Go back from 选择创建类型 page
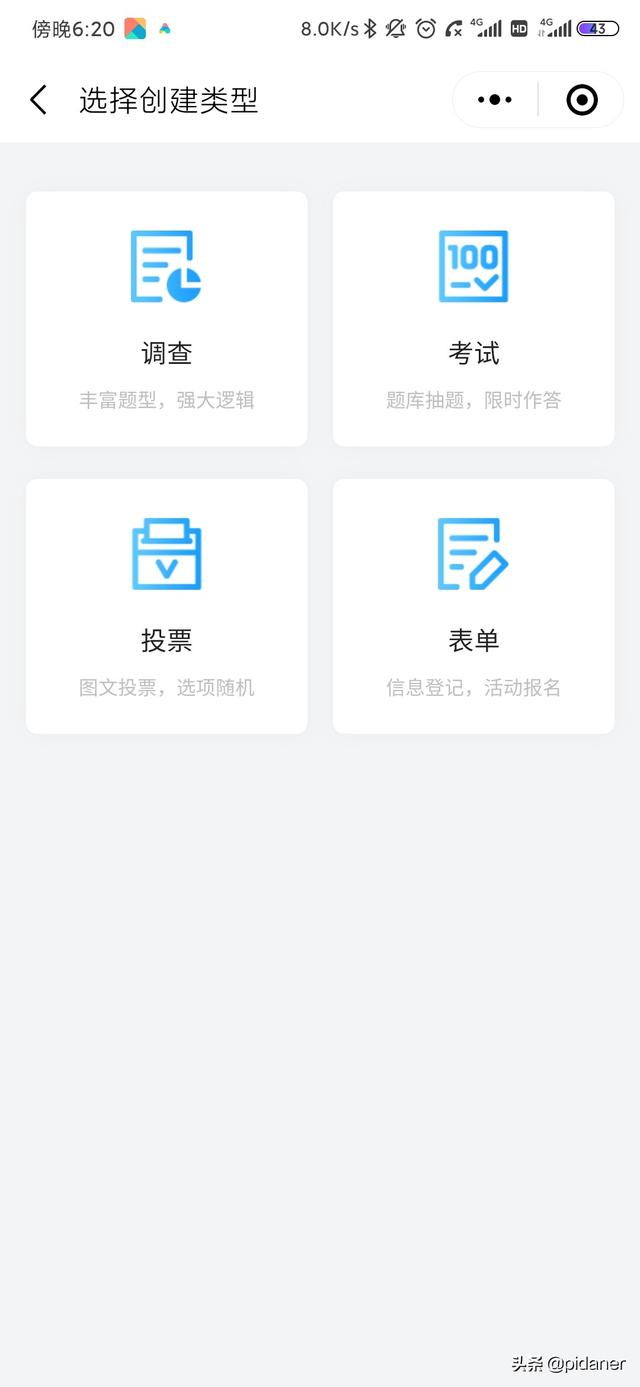This screenshot has width=640, height=1387. (x=38, y=100)
